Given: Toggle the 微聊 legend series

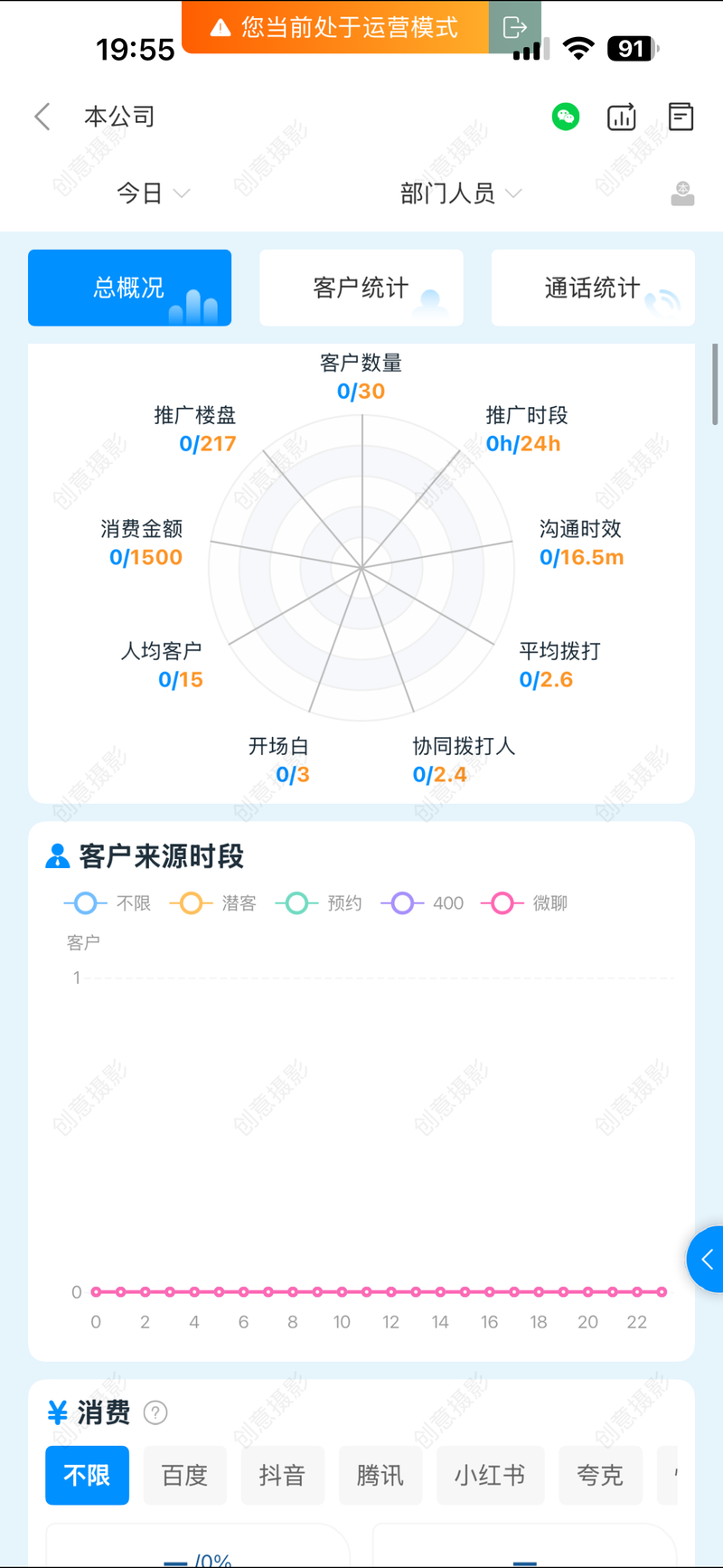Looking at the screenshot, I should [525, 903].
